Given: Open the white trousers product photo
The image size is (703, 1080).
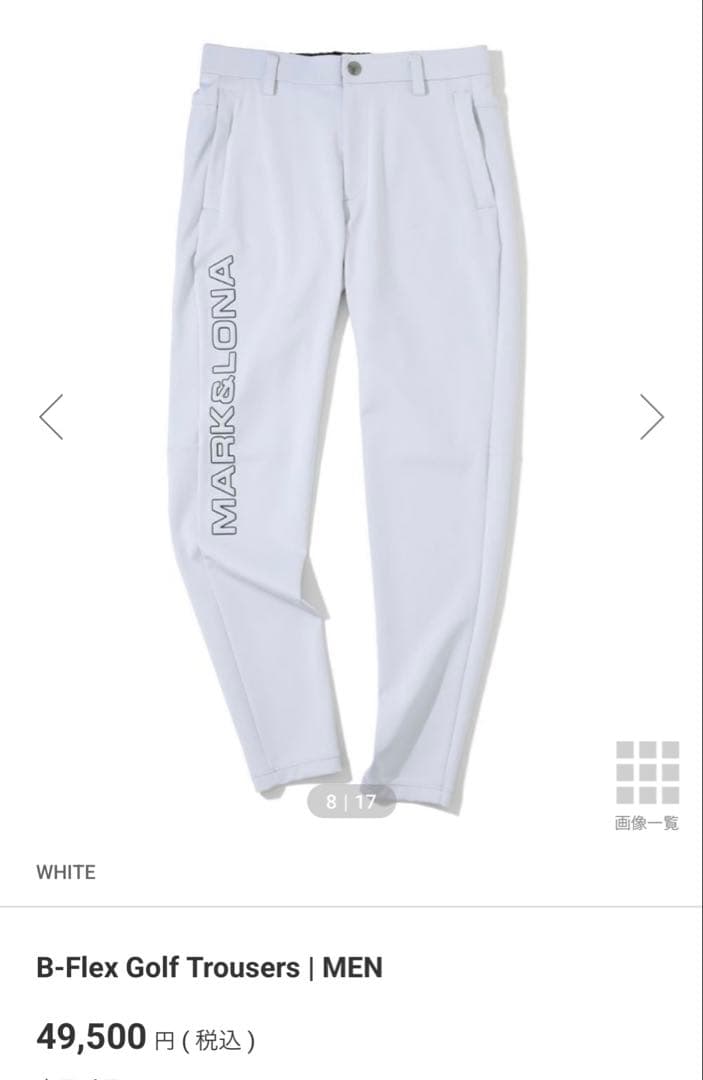Looking at the screenshot, I should click(x=350, y=420).
